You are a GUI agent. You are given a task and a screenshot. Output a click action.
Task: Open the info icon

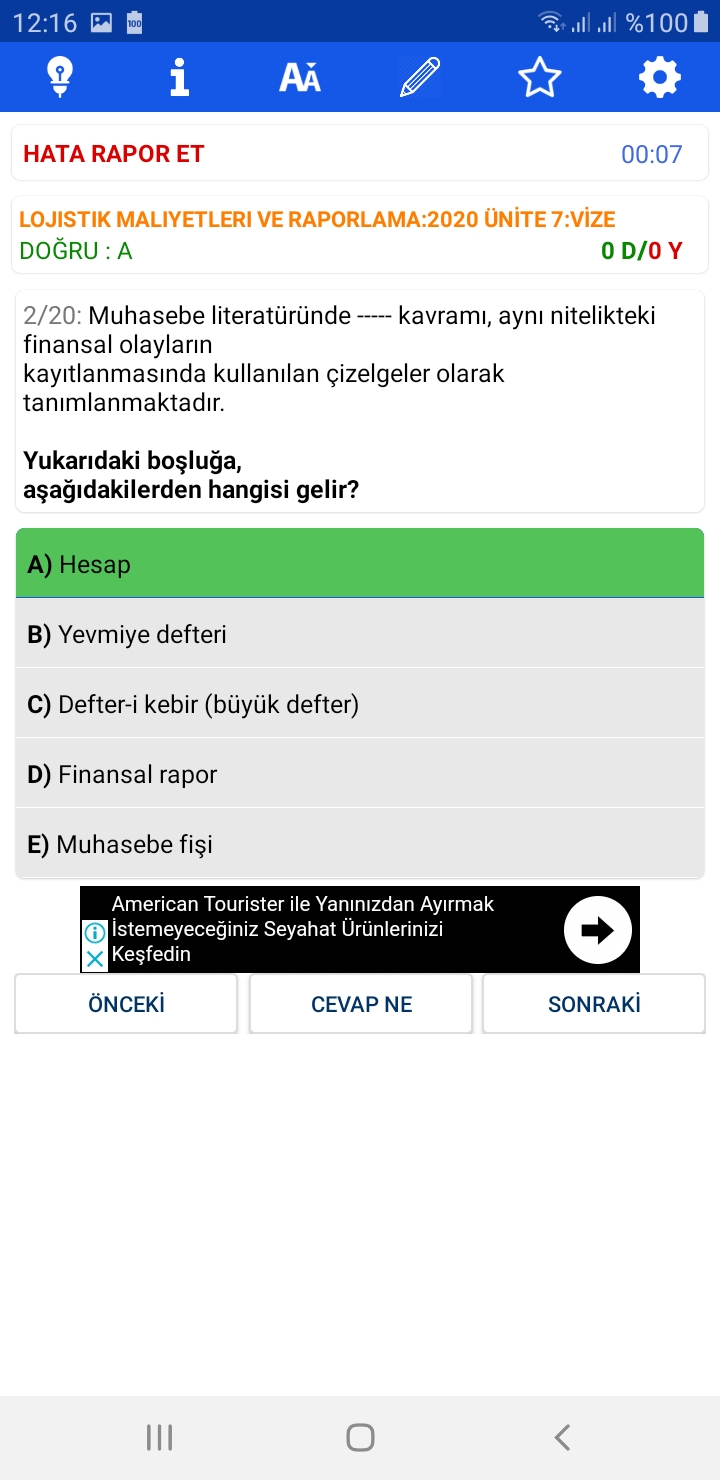[x=180, y=77]
